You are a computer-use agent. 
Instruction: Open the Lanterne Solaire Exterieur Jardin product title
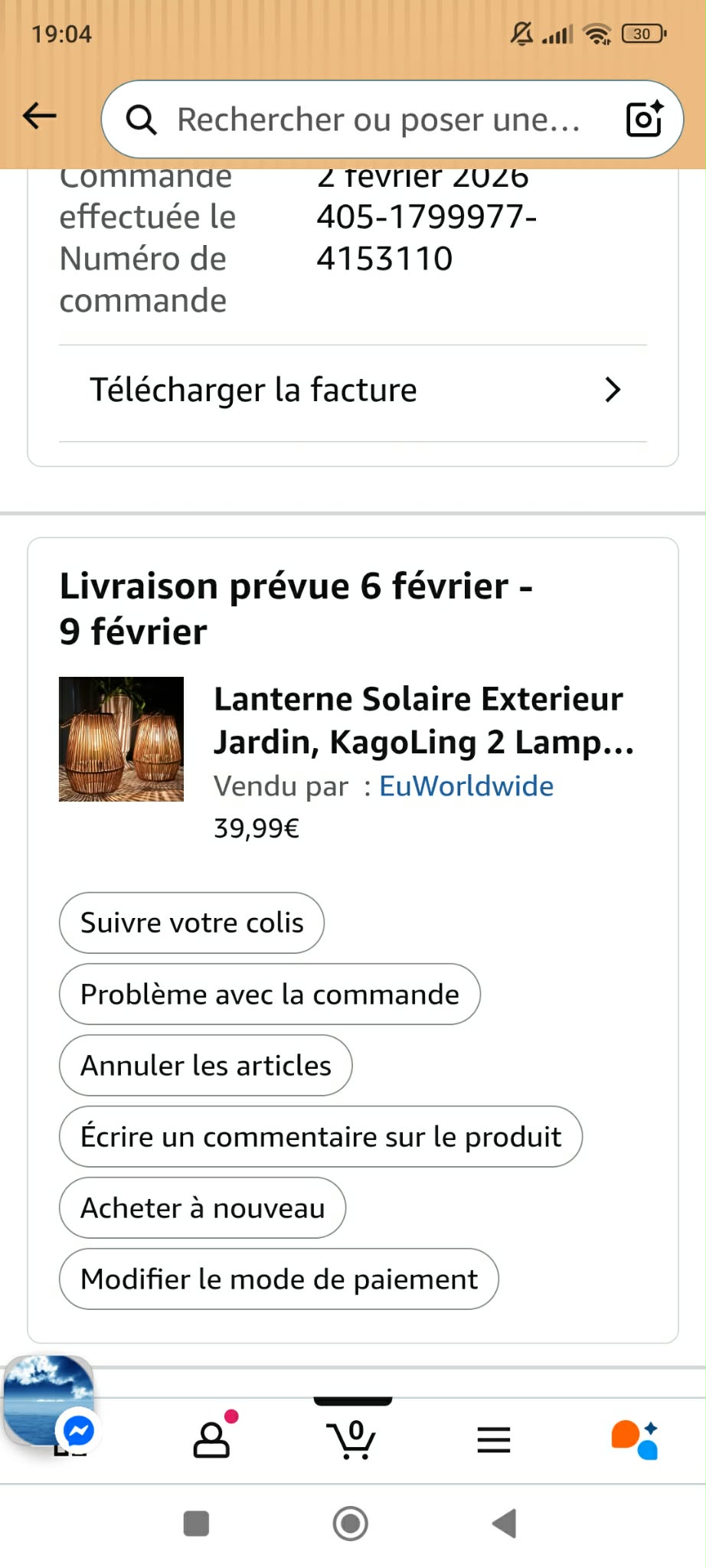[423, 720]
